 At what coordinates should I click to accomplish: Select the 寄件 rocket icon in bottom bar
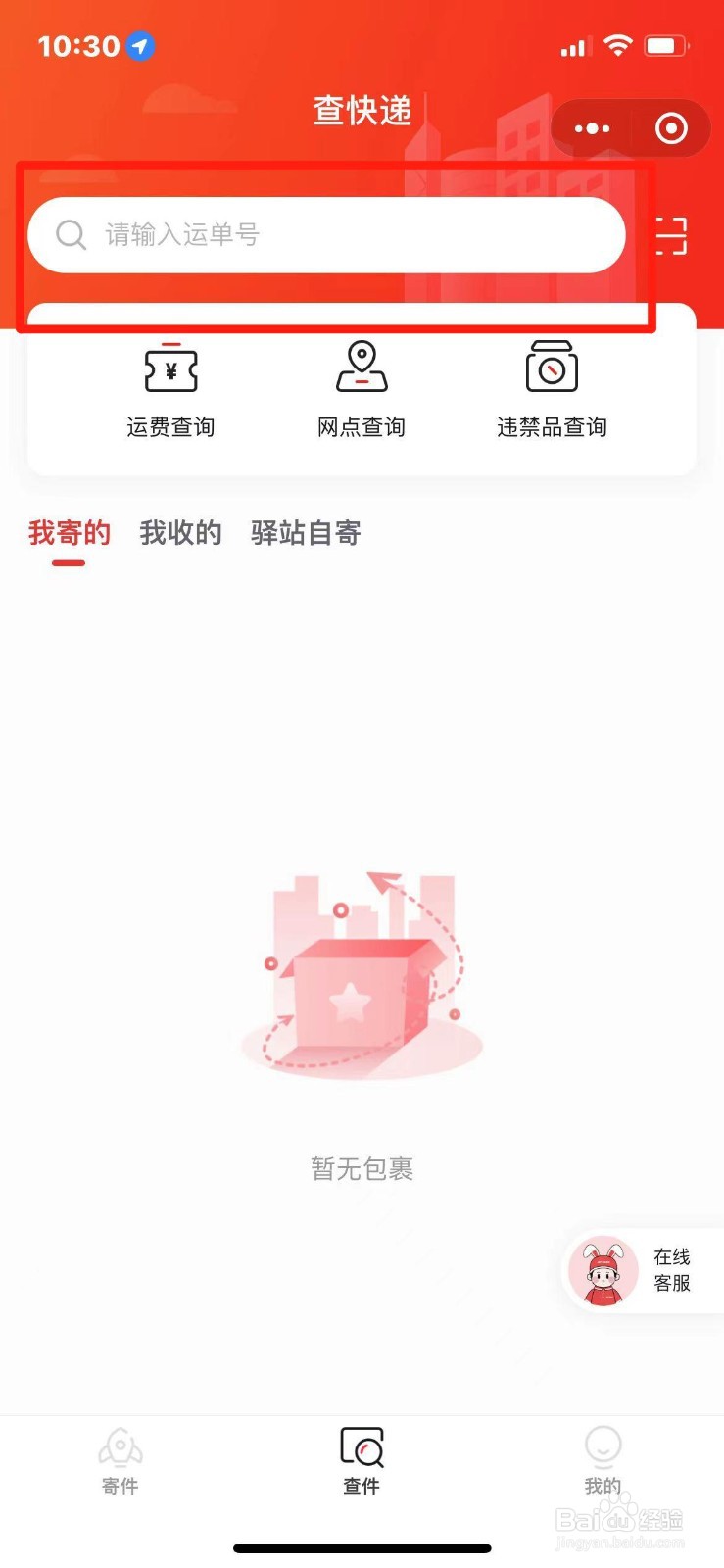coord(120,1445)
